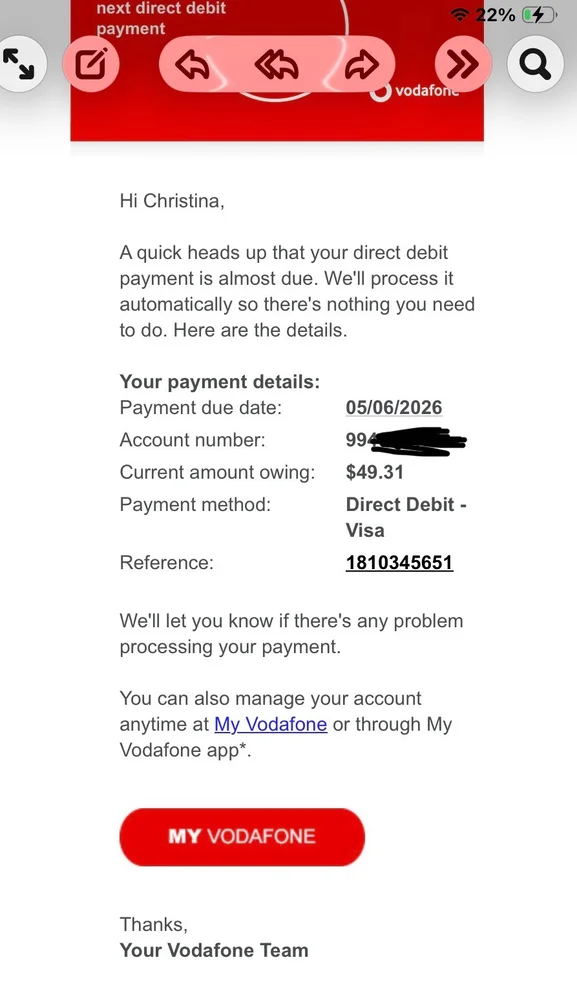The width and height of the screenshot is (577, 1000).
Task: Compose a new email with the edit icon
Action: click(x=91, y=64)
